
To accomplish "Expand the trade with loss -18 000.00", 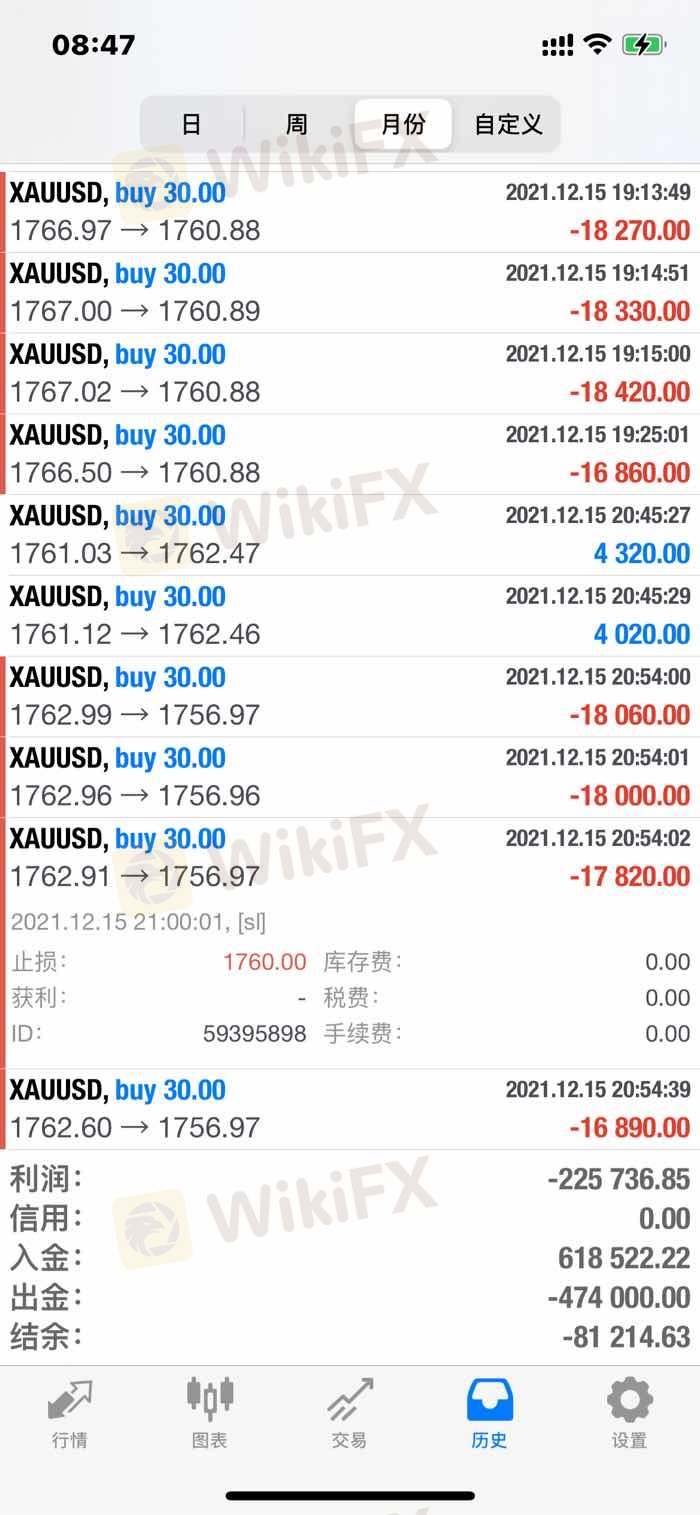I will pos(350,777).
